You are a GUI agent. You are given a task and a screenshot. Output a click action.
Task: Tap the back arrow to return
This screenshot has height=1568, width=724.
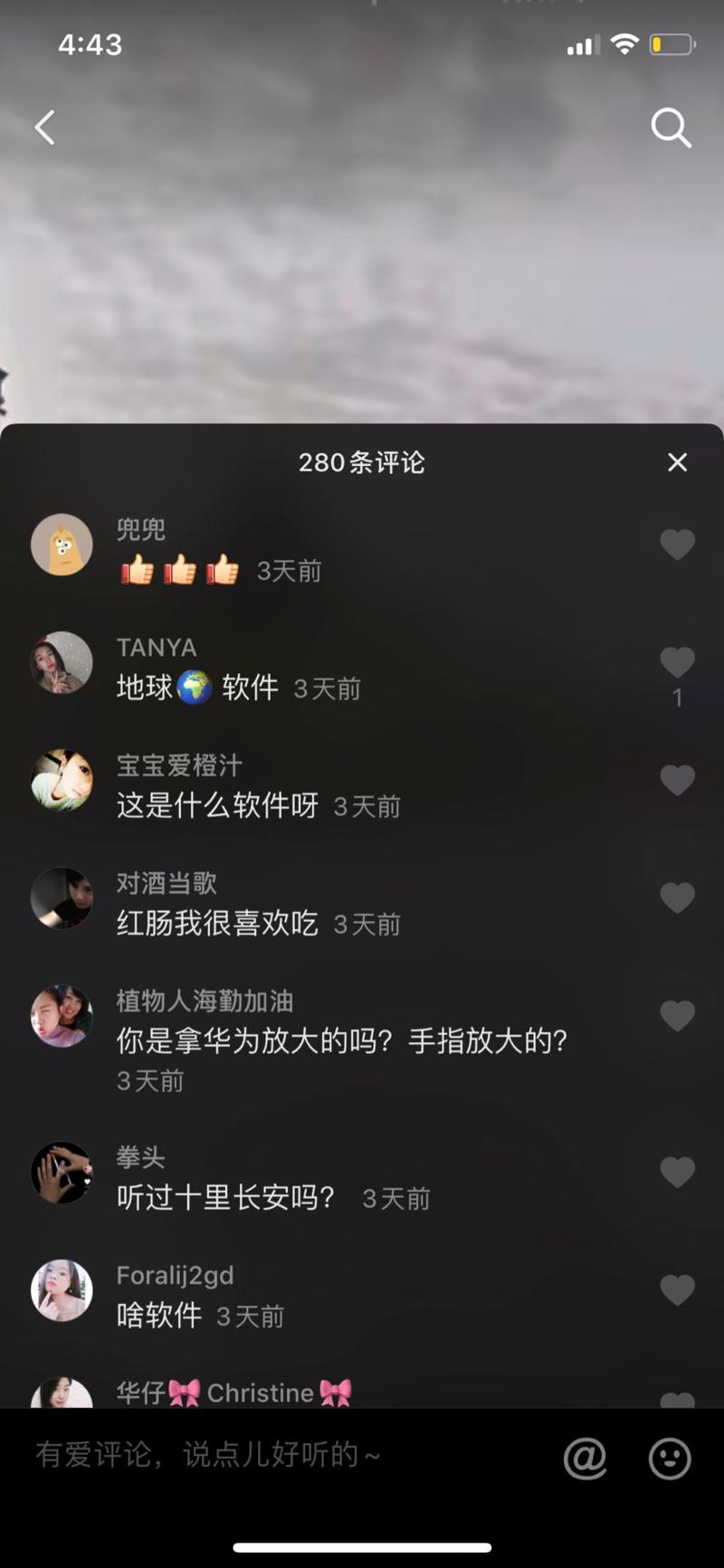45,127
